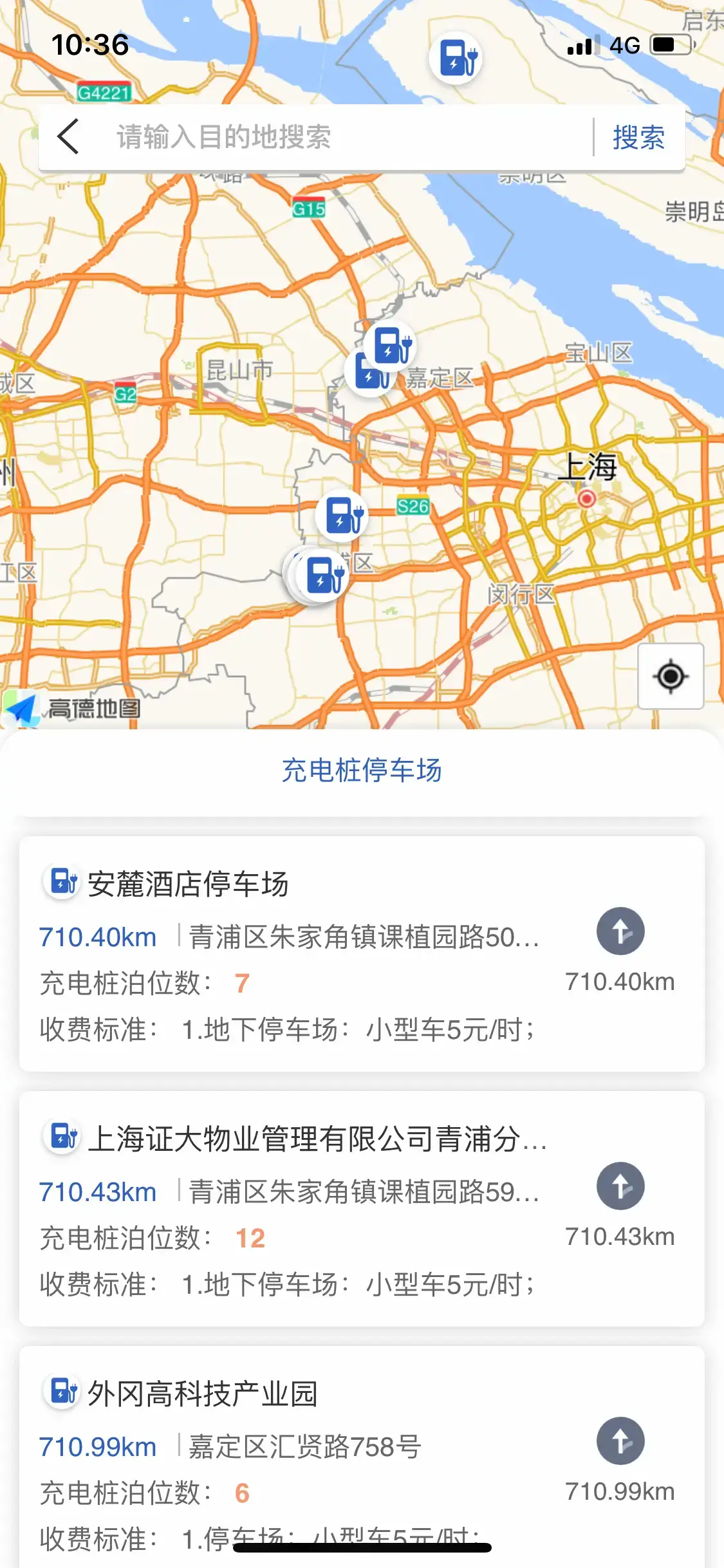
Task: Go back using the left arrow
Action: pos(68,136)
